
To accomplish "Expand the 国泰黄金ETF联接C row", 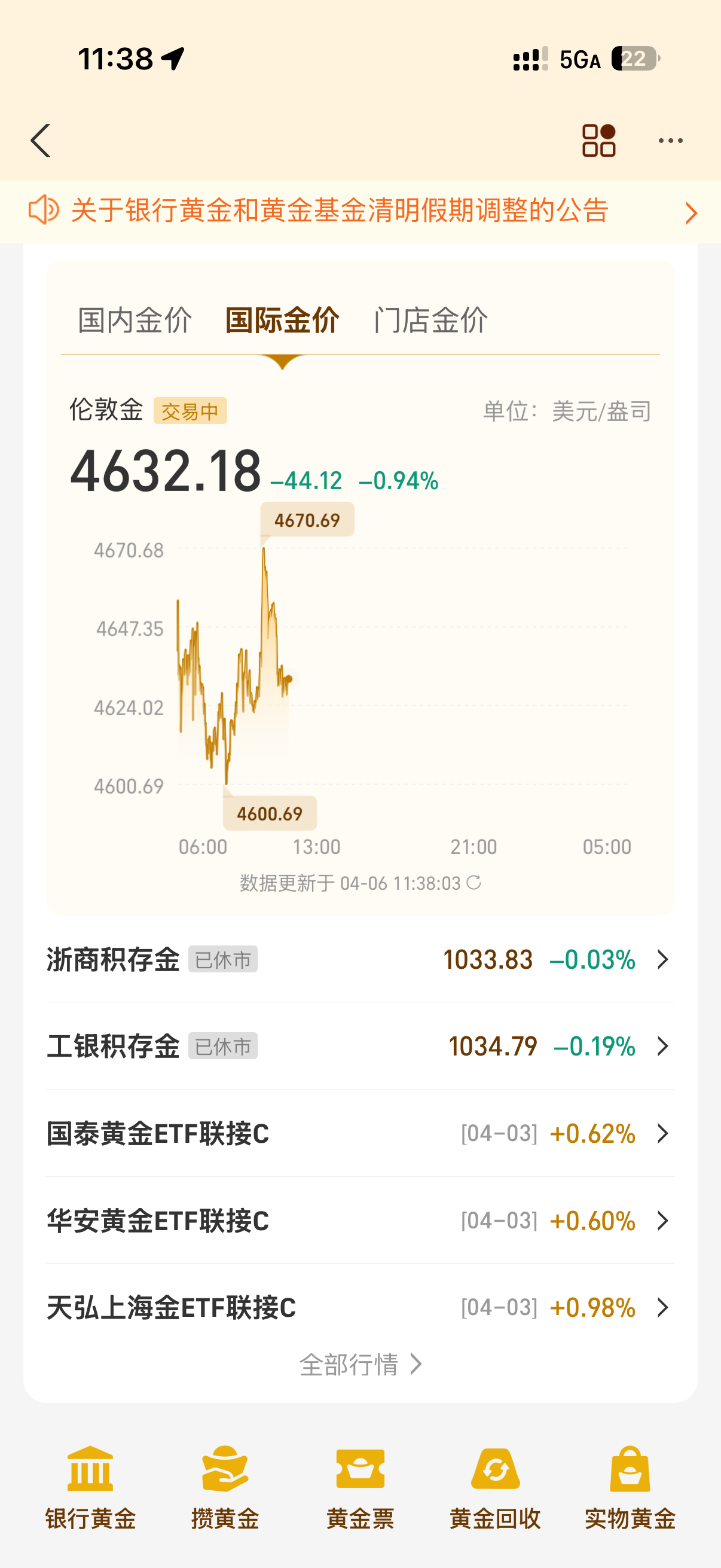I will pos(663,1134).
